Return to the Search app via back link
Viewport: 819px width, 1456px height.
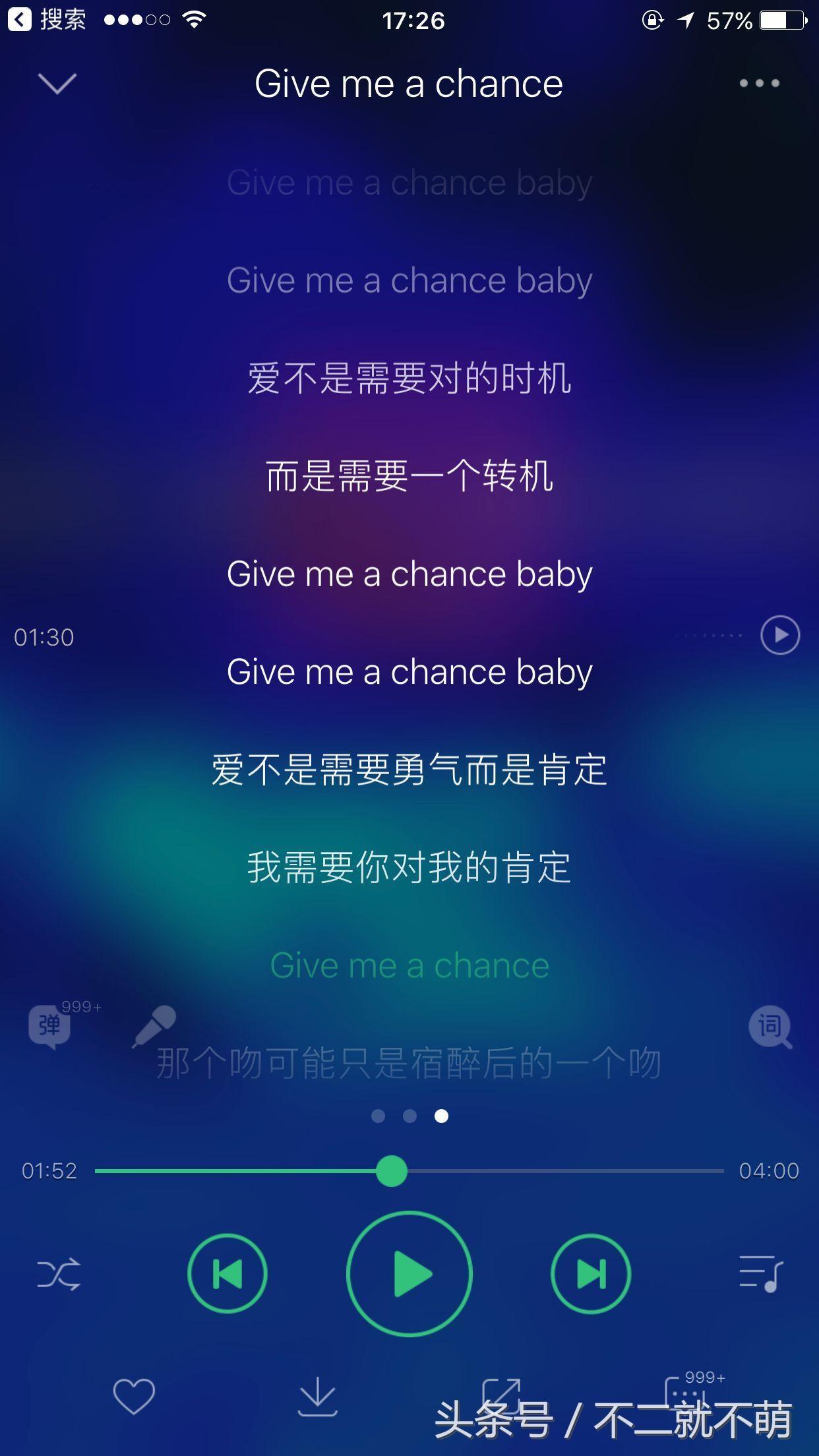point(47,20)
